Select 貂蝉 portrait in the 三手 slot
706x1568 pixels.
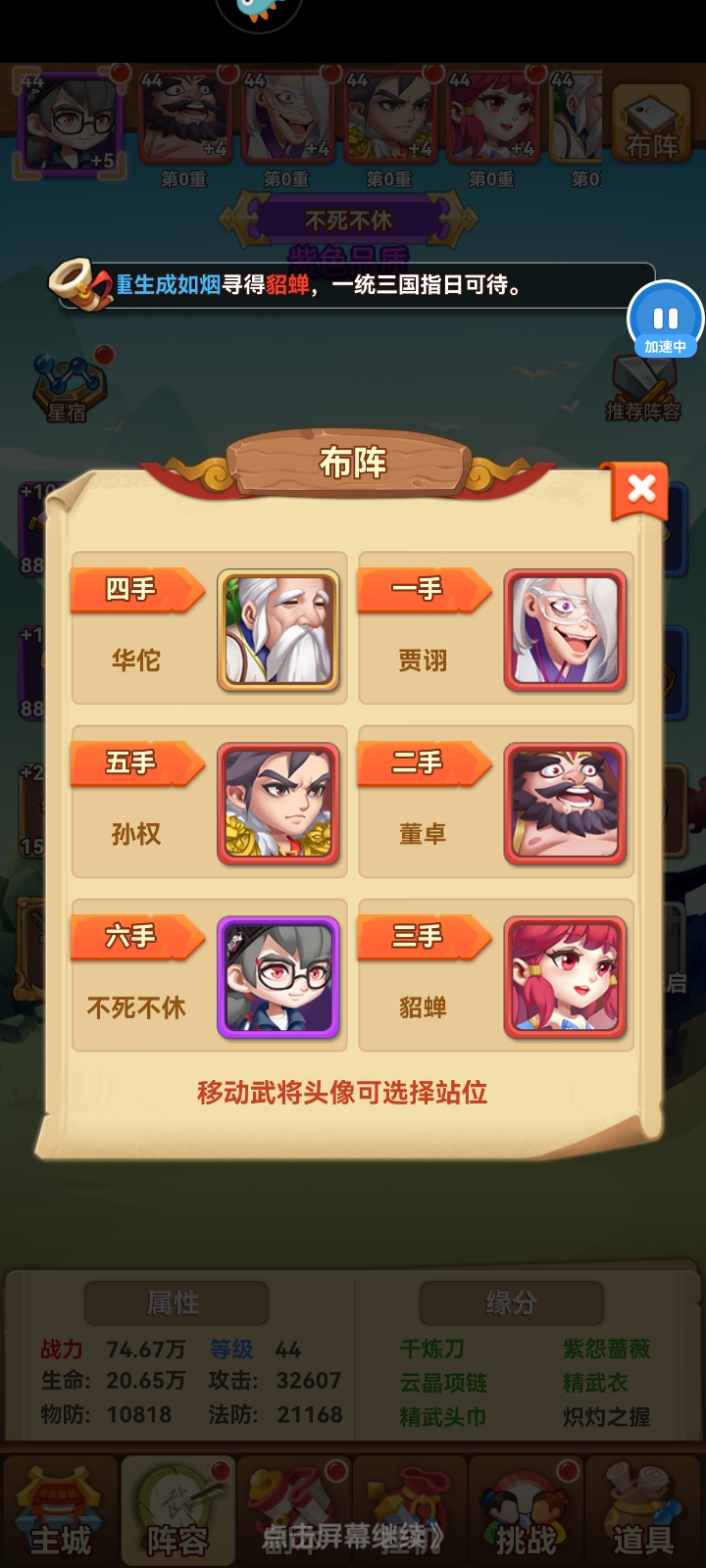tap(565, 976)
